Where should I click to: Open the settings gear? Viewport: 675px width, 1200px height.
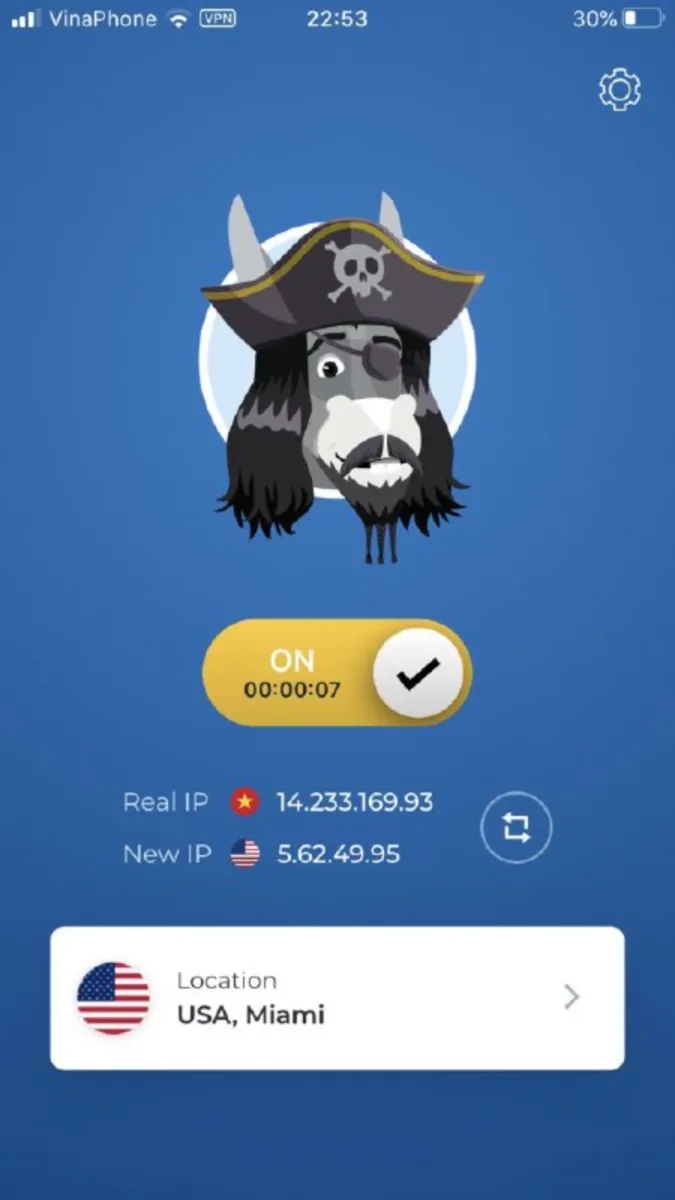[x=619, y=90]
